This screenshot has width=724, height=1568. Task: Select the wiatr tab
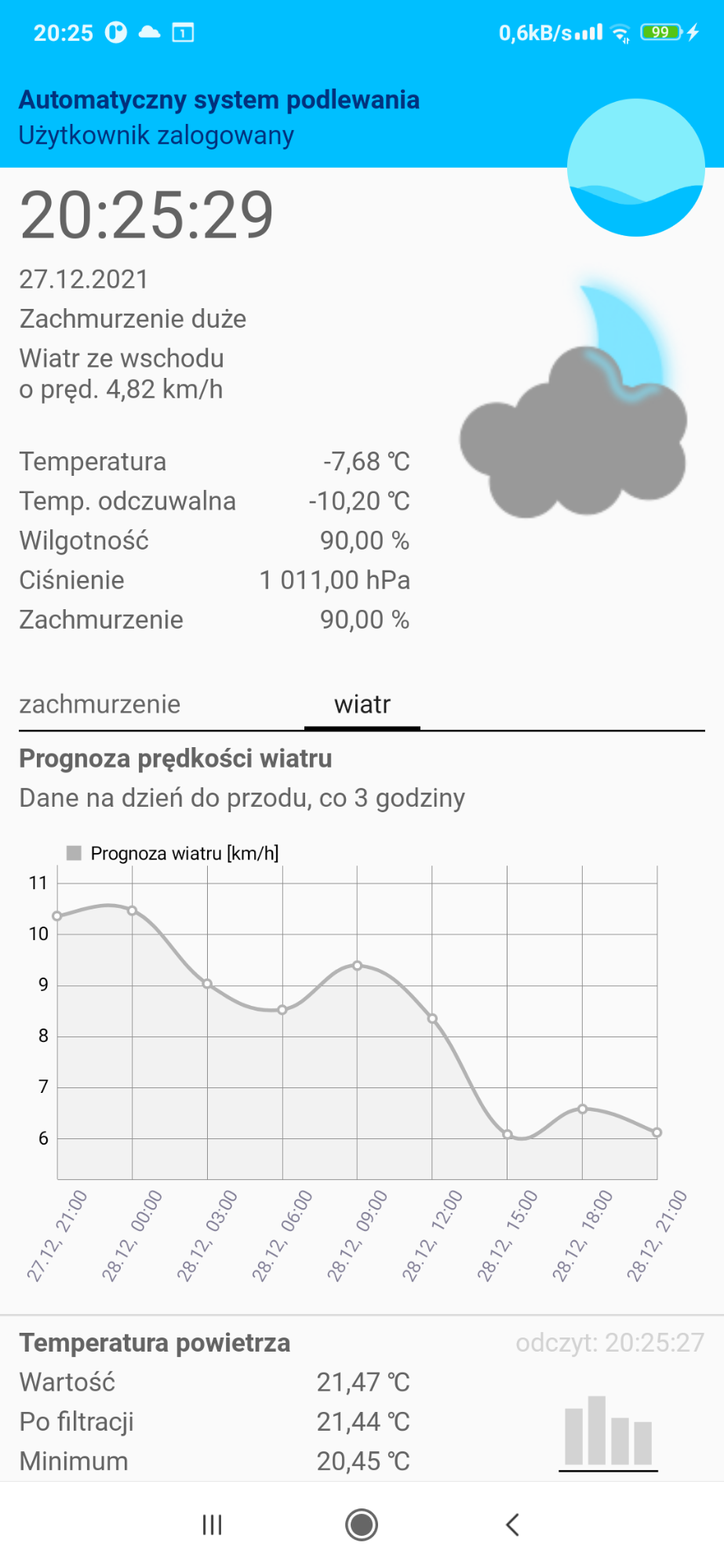pos(362,704)
